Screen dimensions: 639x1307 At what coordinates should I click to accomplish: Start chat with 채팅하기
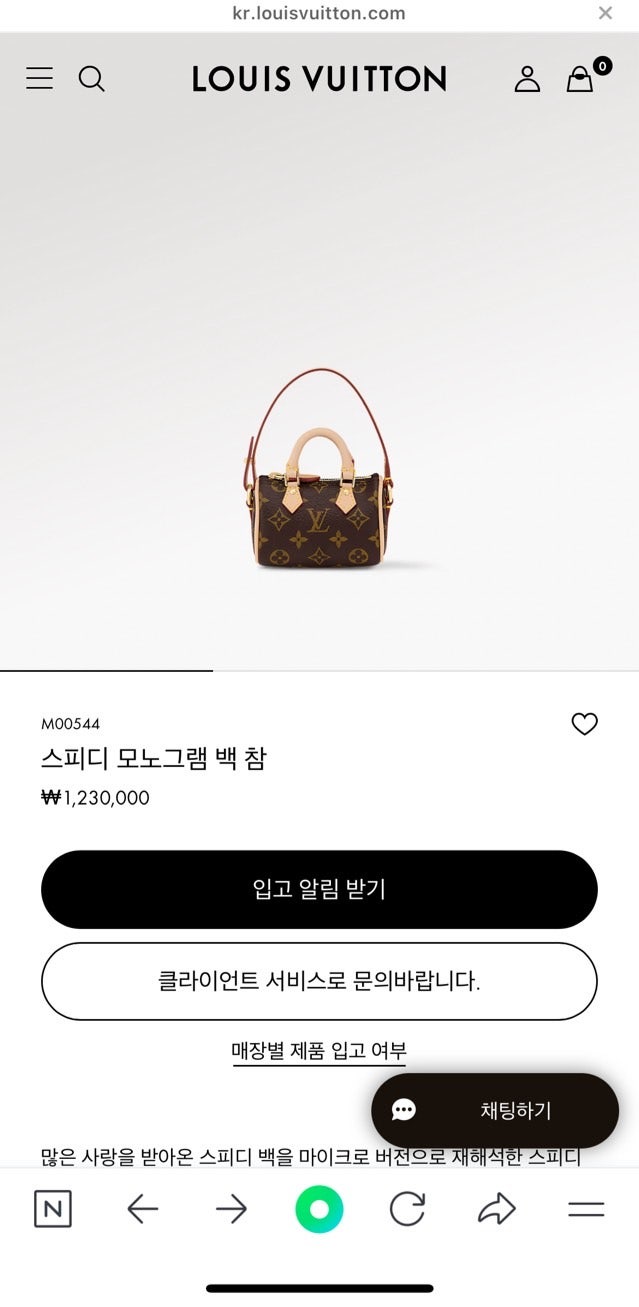click(495, 1110)
